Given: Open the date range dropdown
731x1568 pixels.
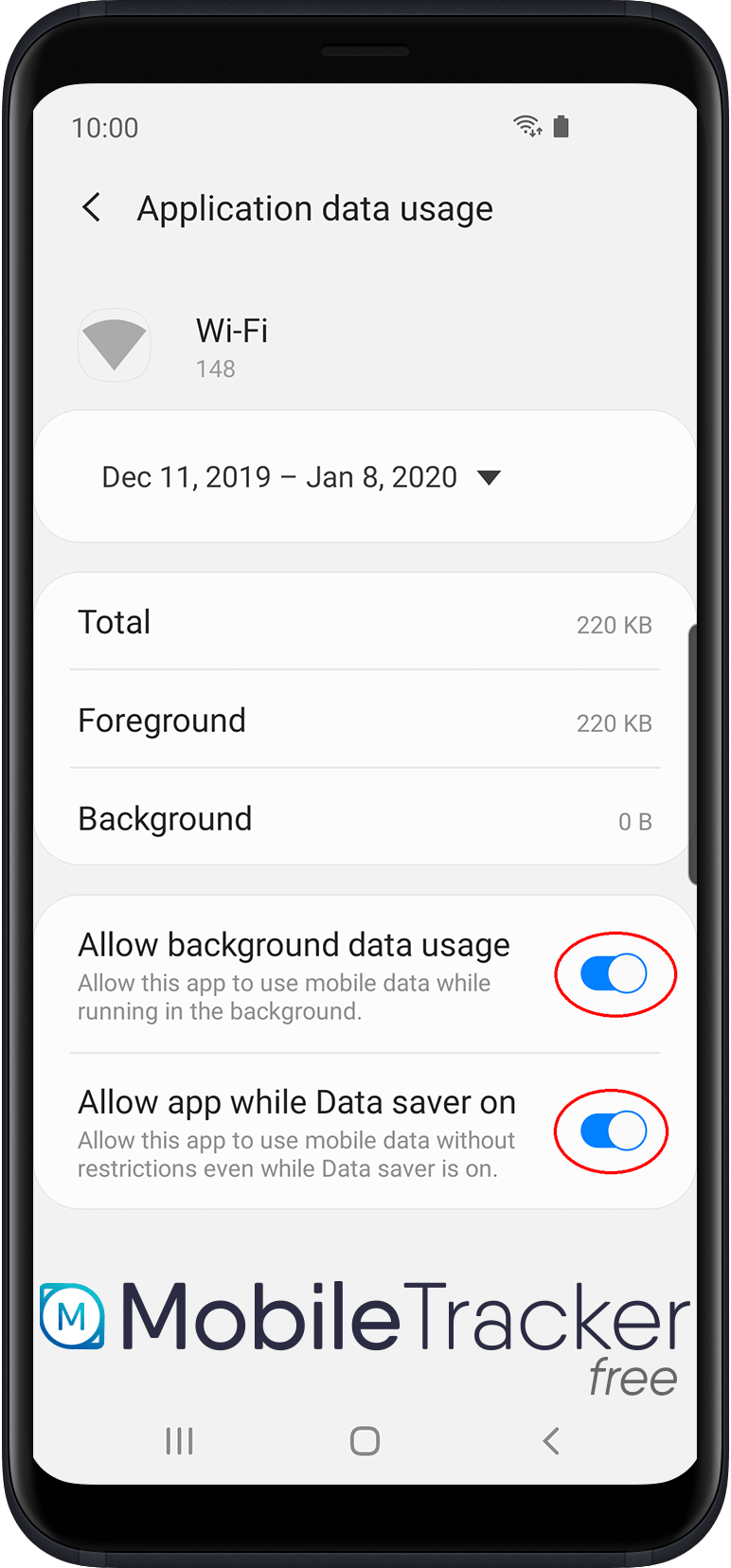Looking at the screenshot, I should [x=489, y=477].
